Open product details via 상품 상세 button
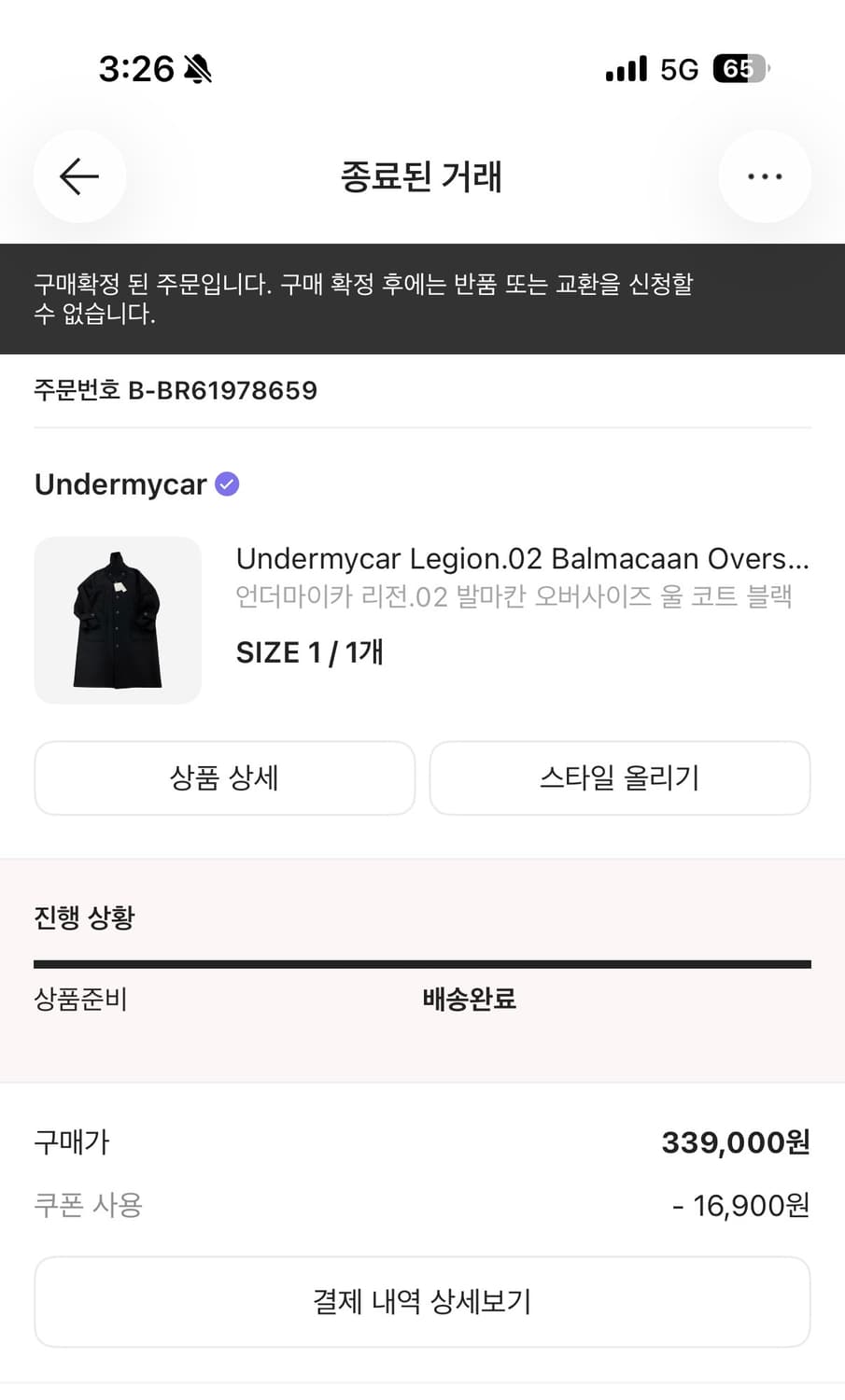Screen dimensions: 845x1400 point(224,777)
